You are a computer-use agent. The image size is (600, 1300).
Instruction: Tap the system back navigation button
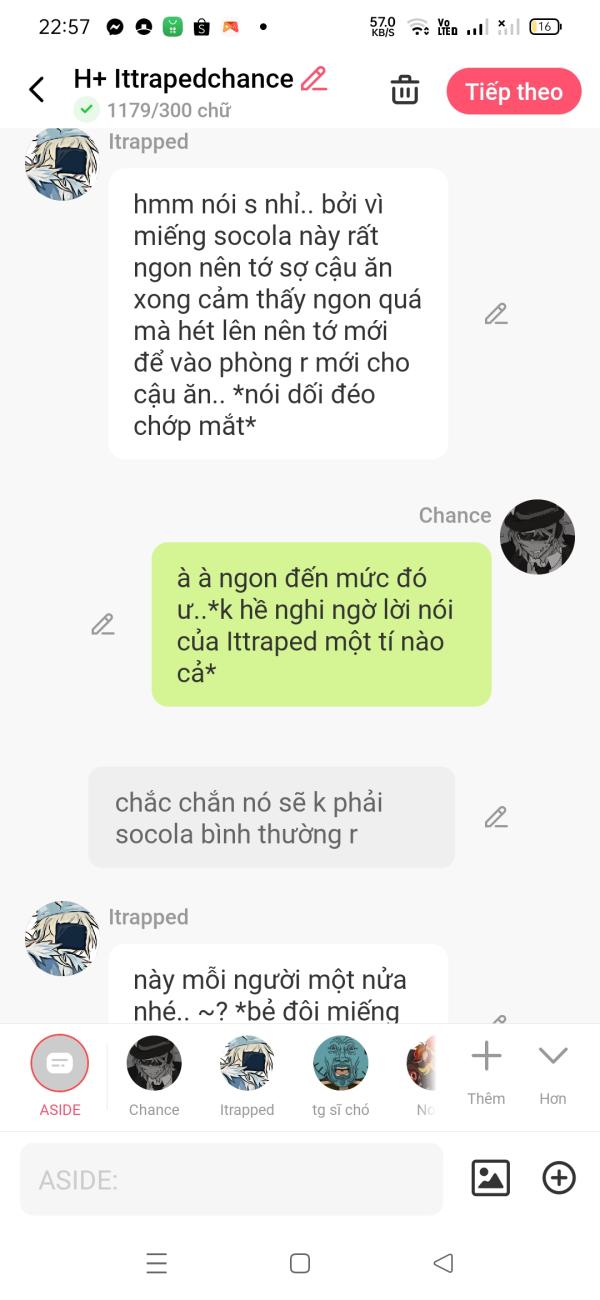(443, 1263)
